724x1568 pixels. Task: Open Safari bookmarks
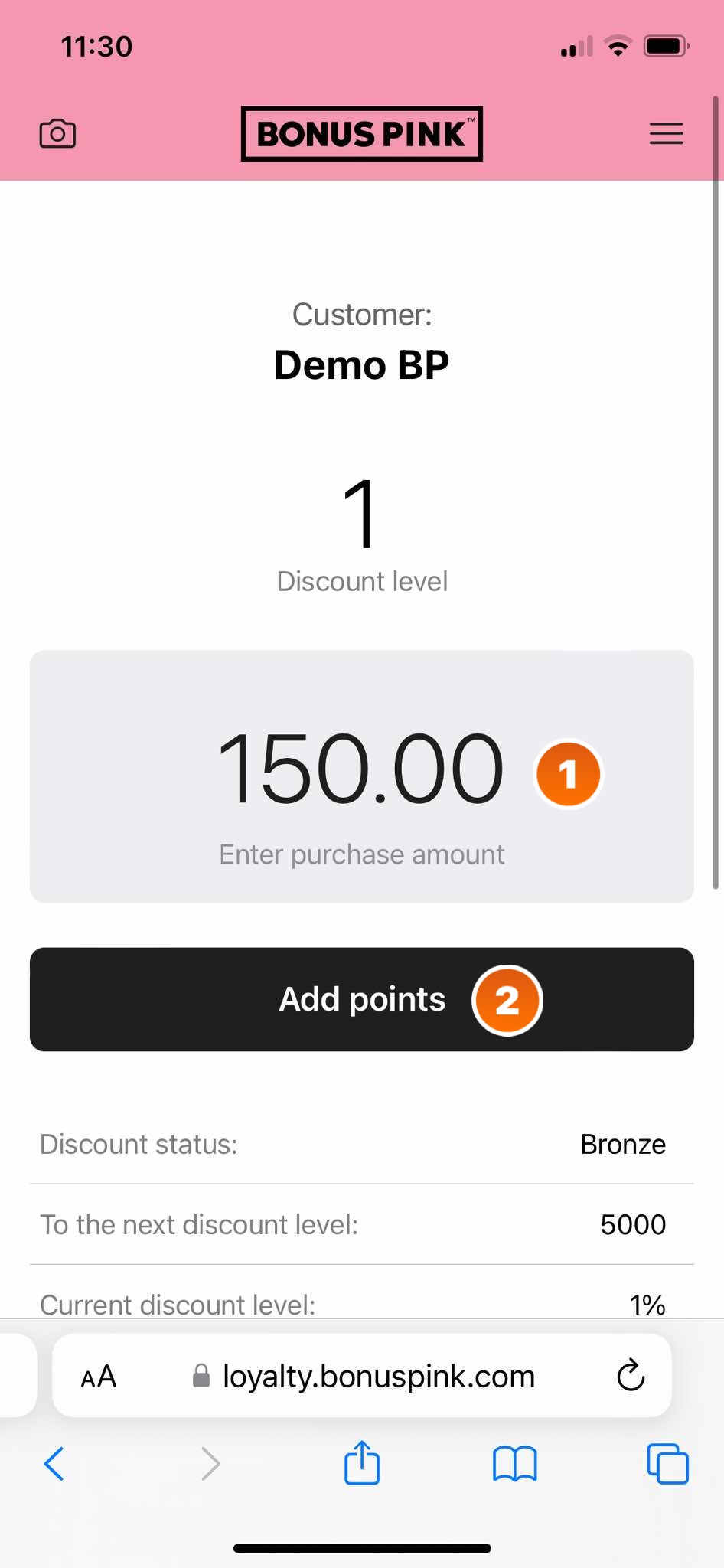(x=515, y=1464)
